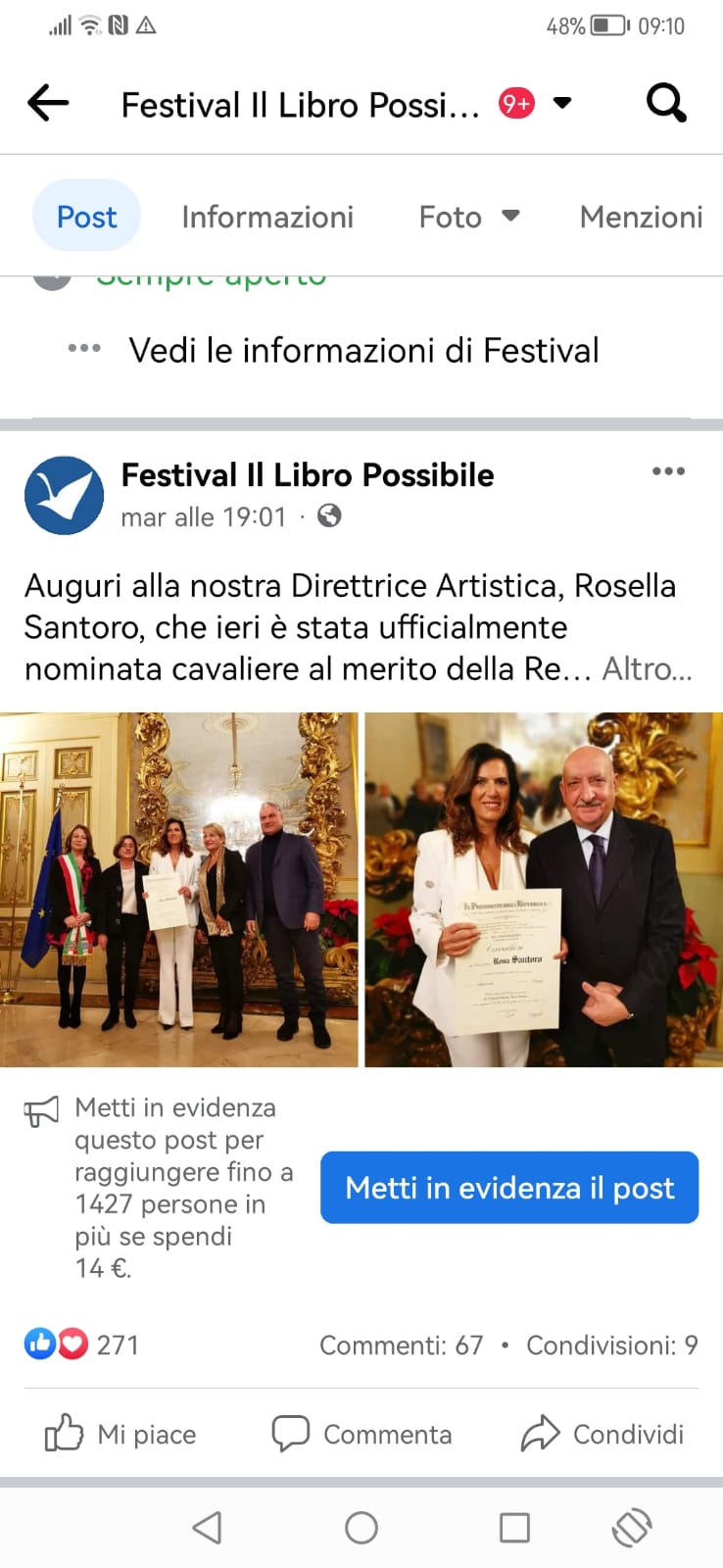This screenshot has width=723, height=1568.
Task: Tap Metti in evidenza il post
Action: click(509, 1188)
